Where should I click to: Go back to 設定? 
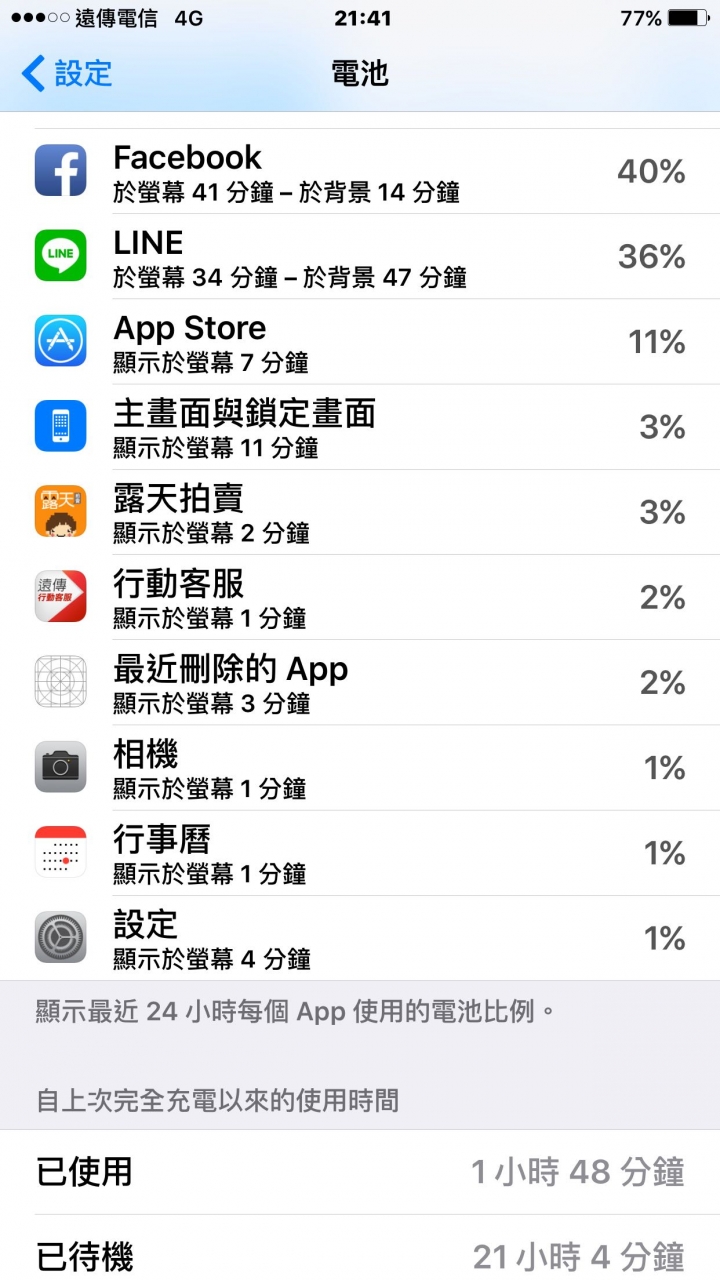pyautogui.click(x=66, y=73)
